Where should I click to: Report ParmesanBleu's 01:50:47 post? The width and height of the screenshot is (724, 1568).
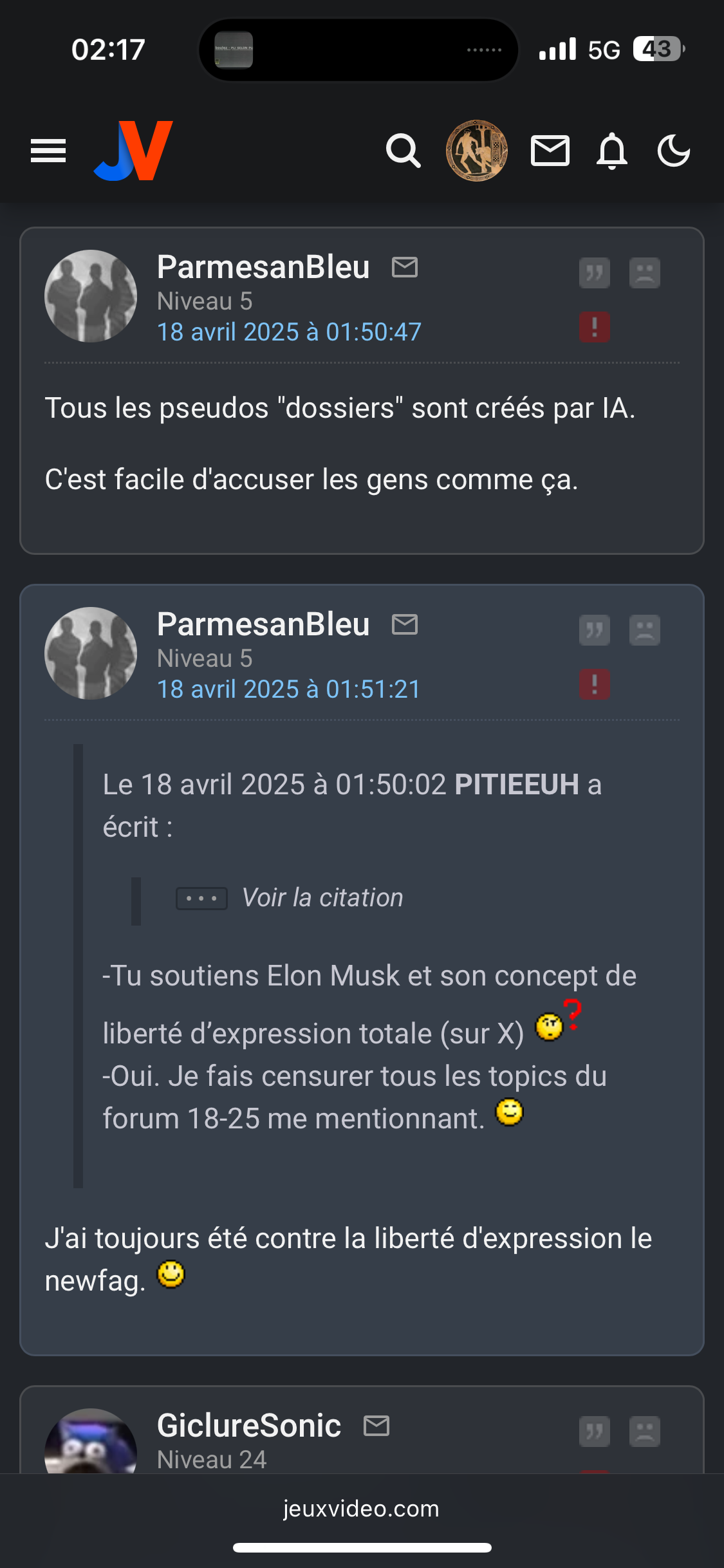[595, 327]
